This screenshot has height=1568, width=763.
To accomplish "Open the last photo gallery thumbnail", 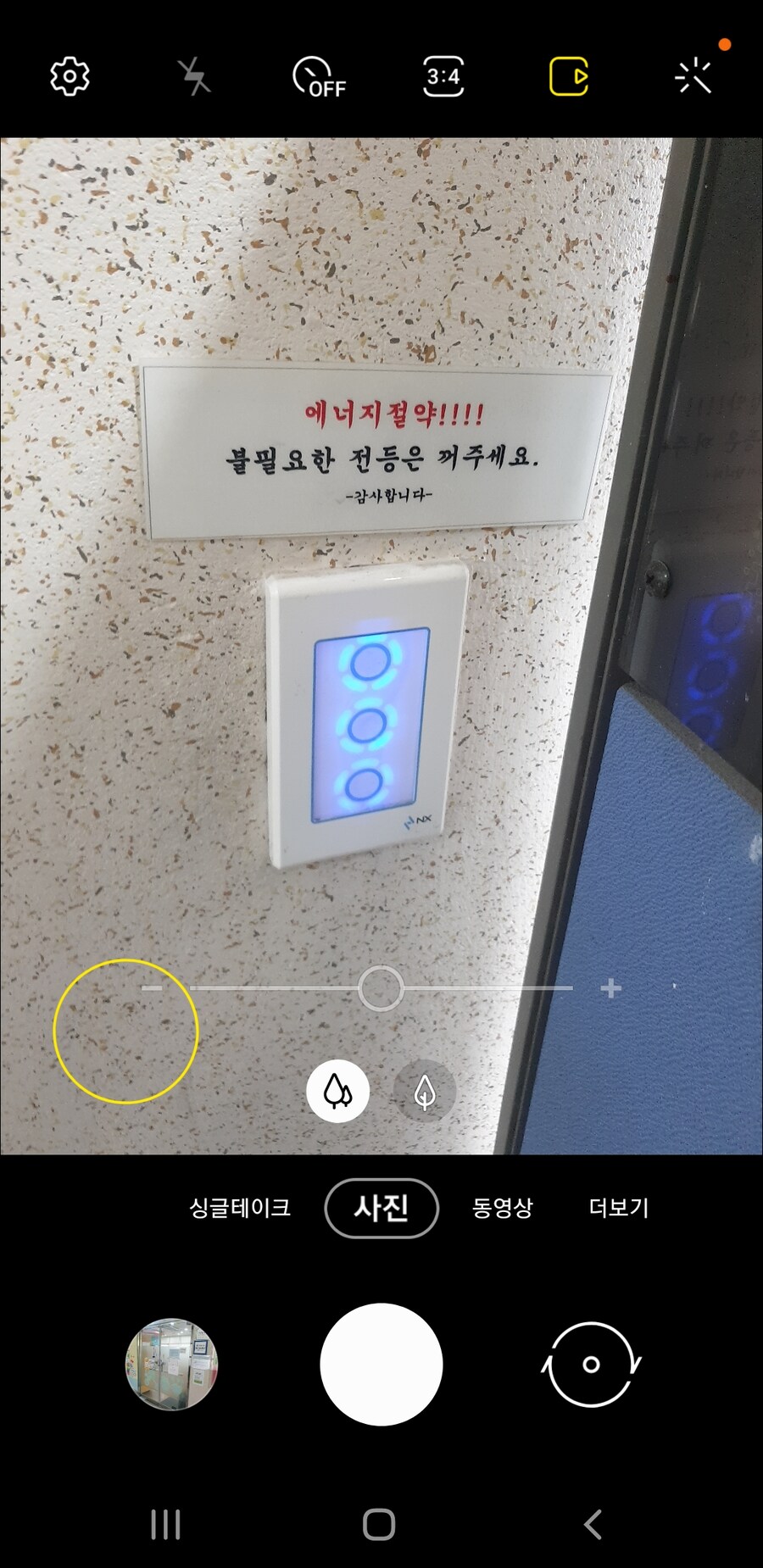I will [x=172, y=1364].
